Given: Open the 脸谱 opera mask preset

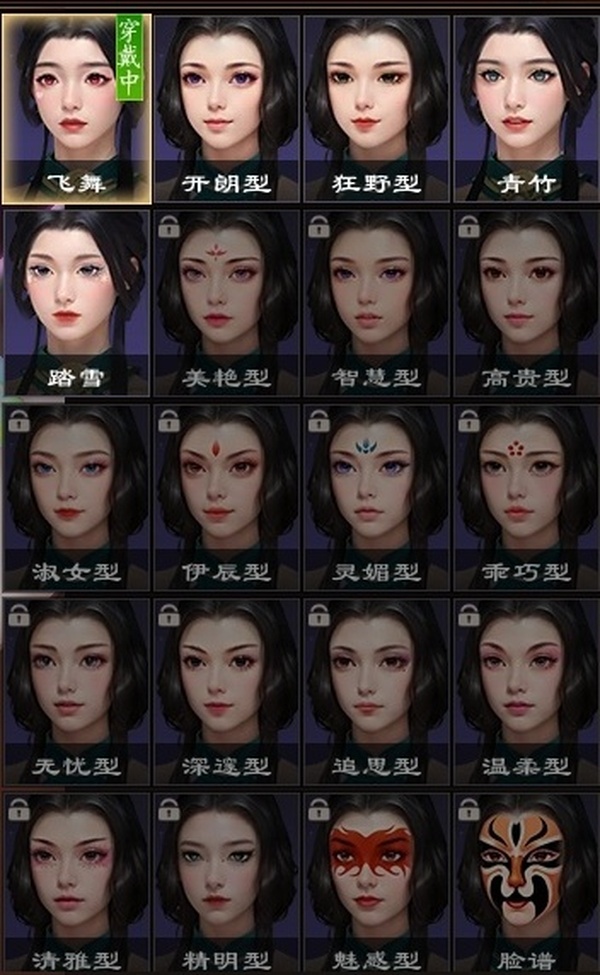Looking at the screenshot, I should tap(525, 880).
